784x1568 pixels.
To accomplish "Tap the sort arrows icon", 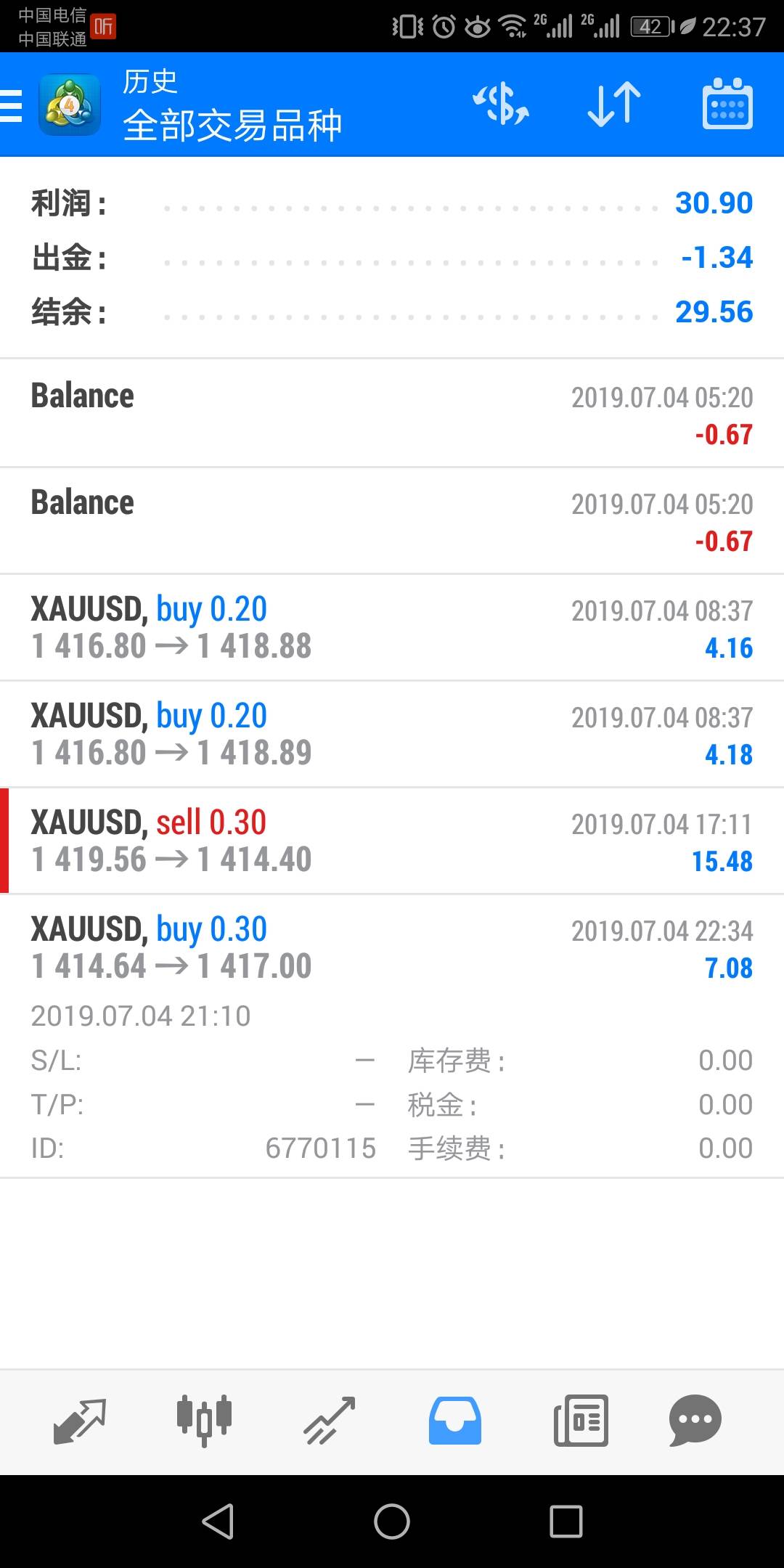I will tap(614, 105).
